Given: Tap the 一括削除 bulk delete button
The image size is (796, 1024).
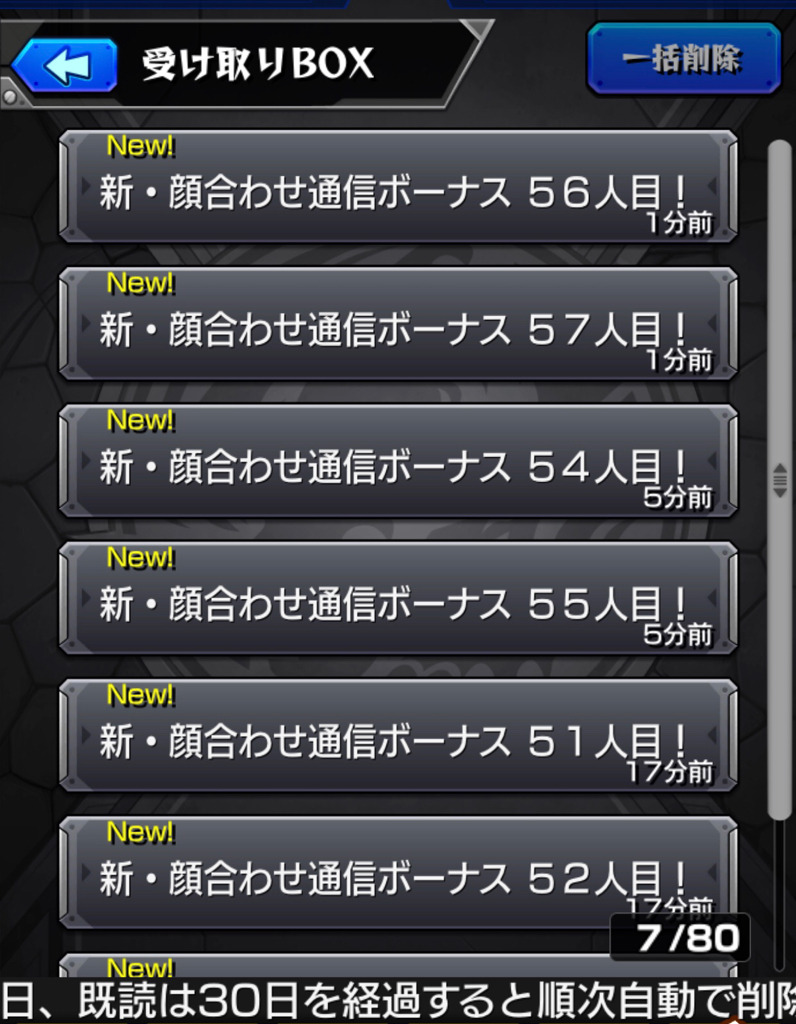Looking at the screenshot, I should pos(683,59).
